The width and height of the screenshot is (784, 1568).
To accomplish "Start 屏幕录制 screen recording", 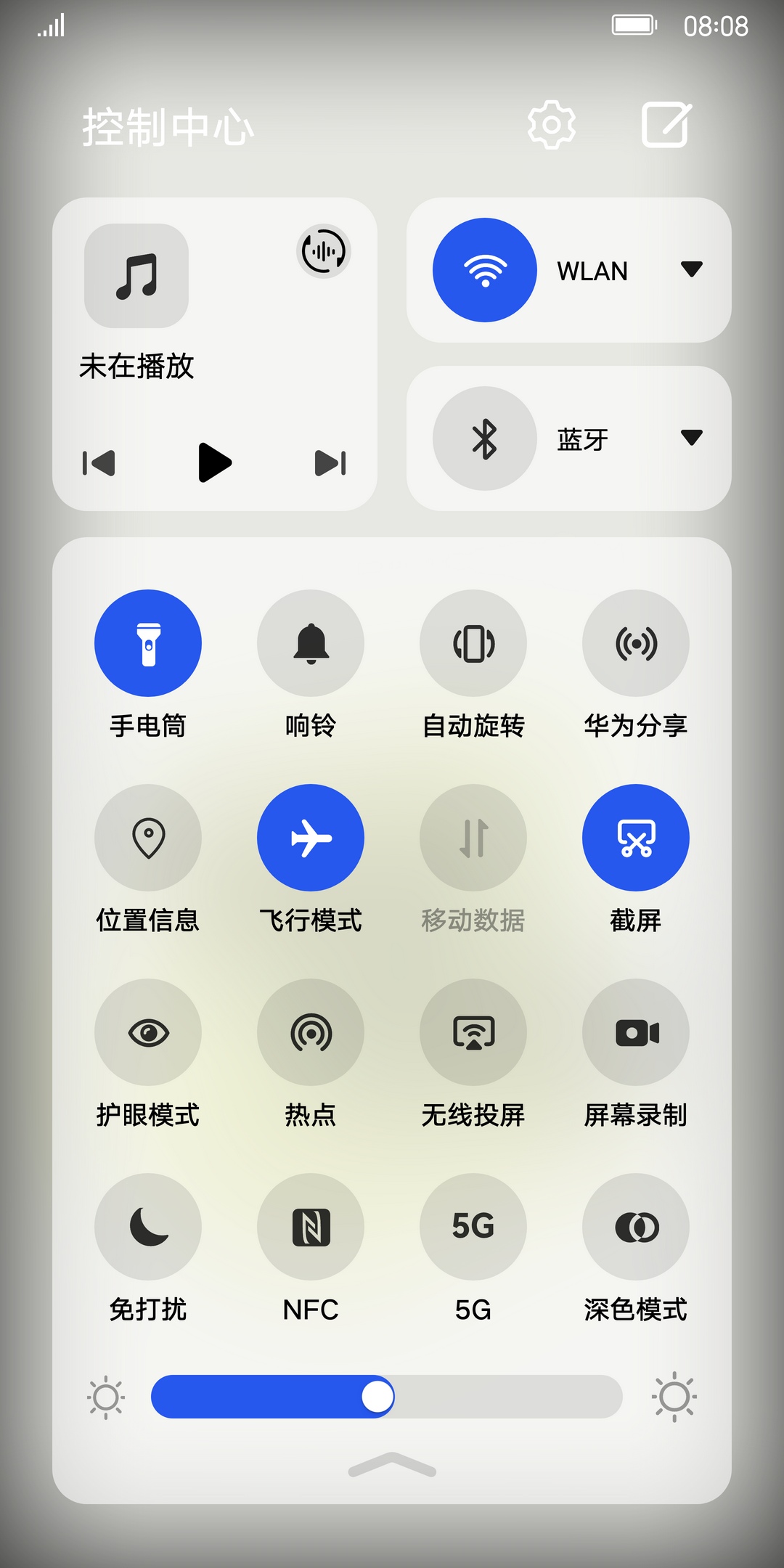I will click(636, 1032).
